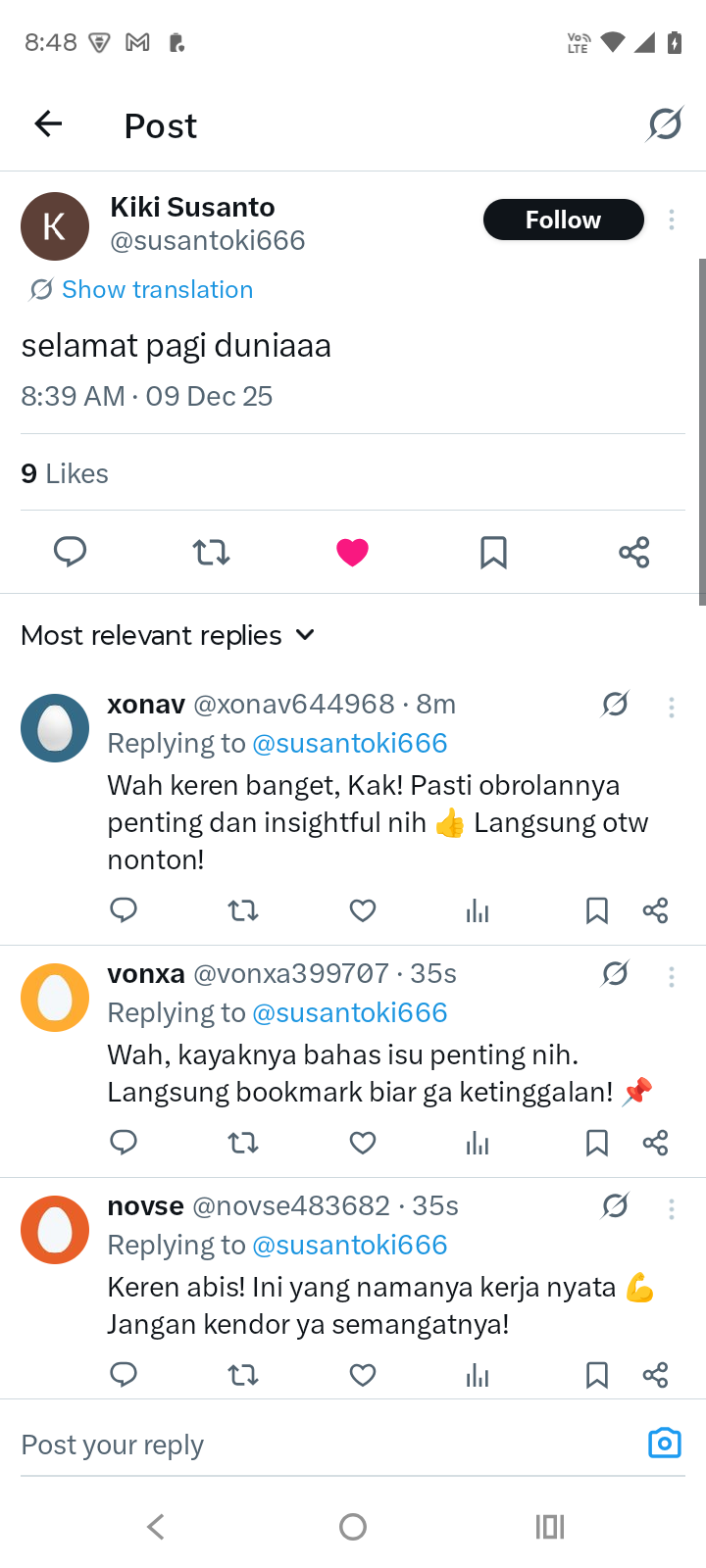Expand the Most relevant replies sort dropdown
Image resolution: width=706 pixels, height=1568 pixels.
pos(169,635)
